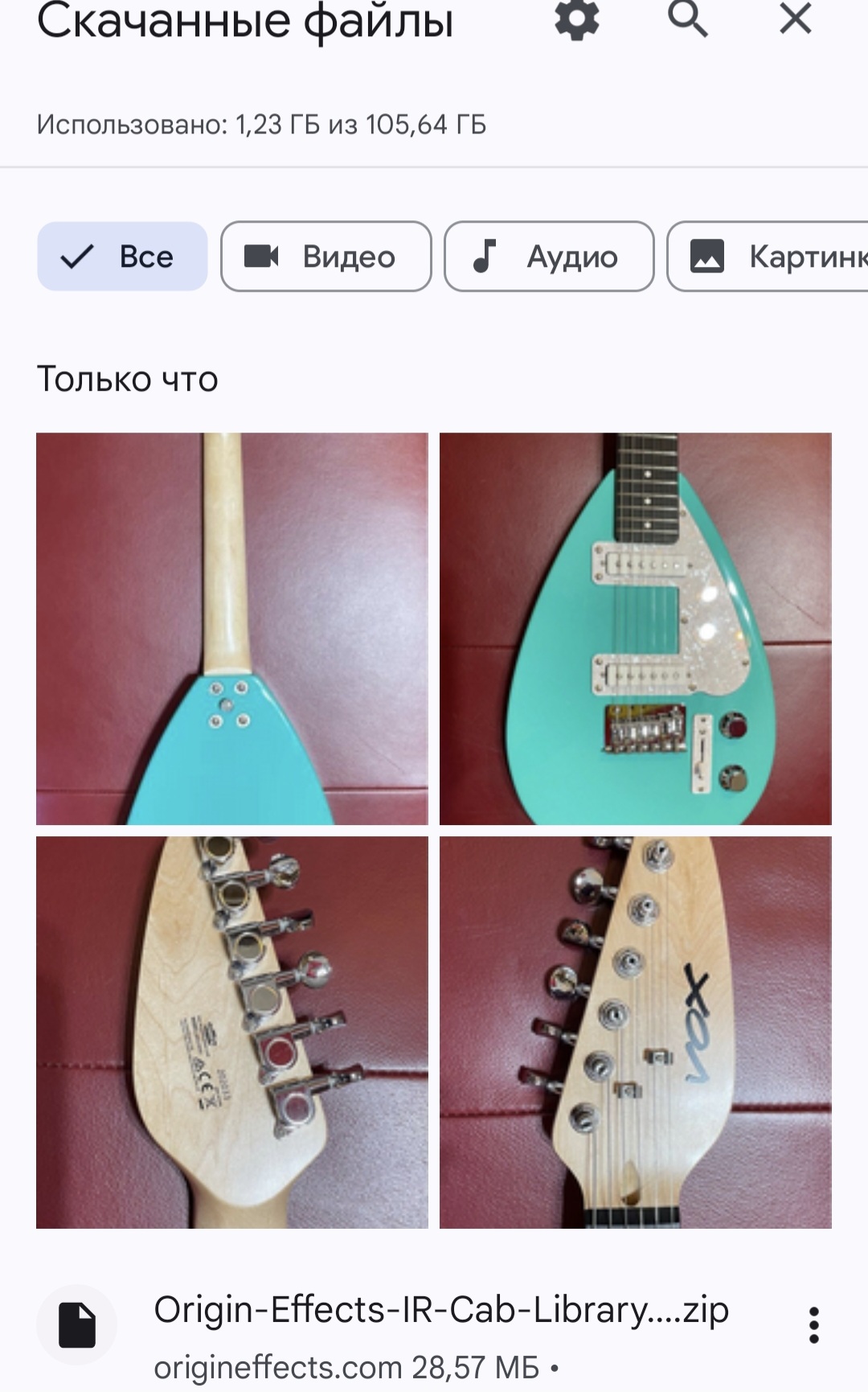Filter downloads by Аудио

coord(549,257)
